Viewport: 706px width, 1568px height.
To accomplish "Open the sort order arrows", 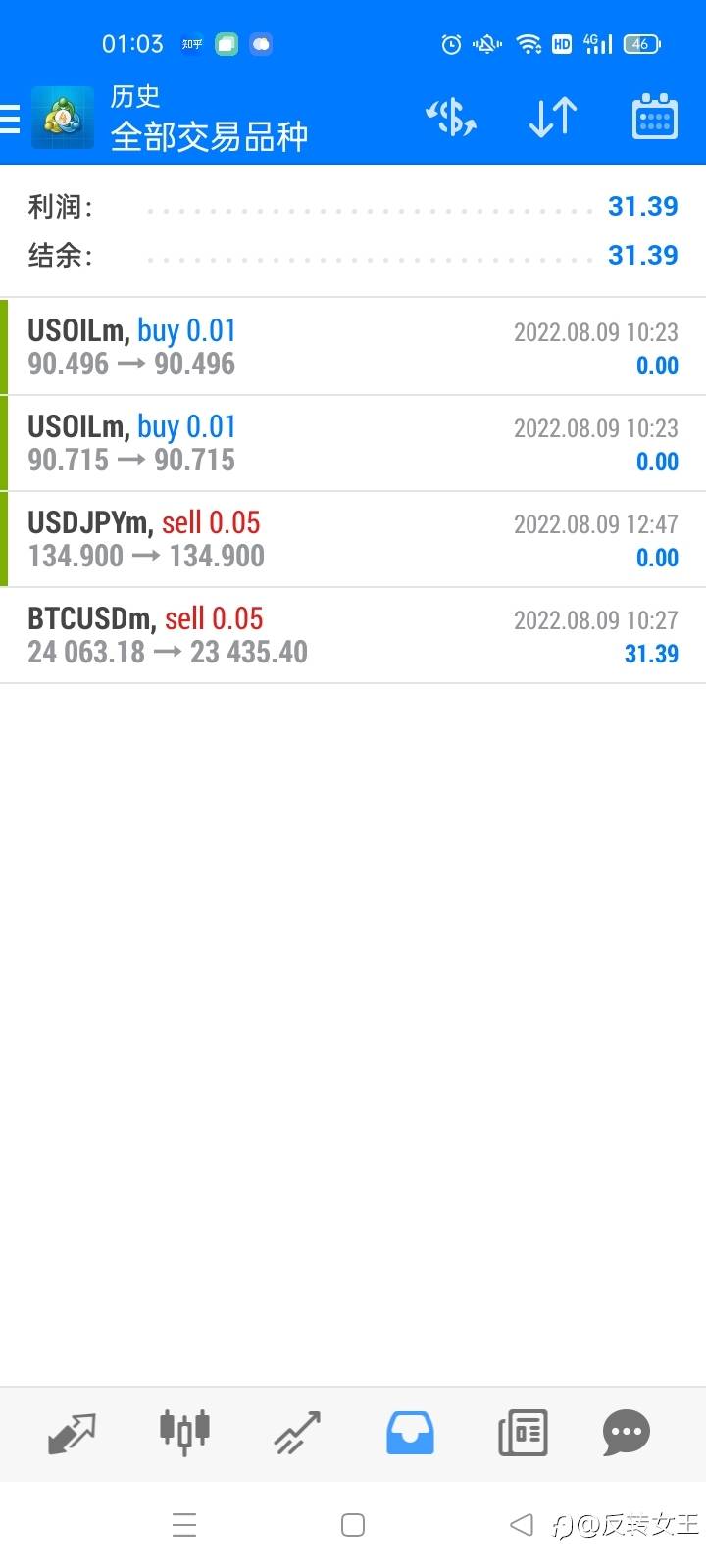I will [x=553, y=119].
